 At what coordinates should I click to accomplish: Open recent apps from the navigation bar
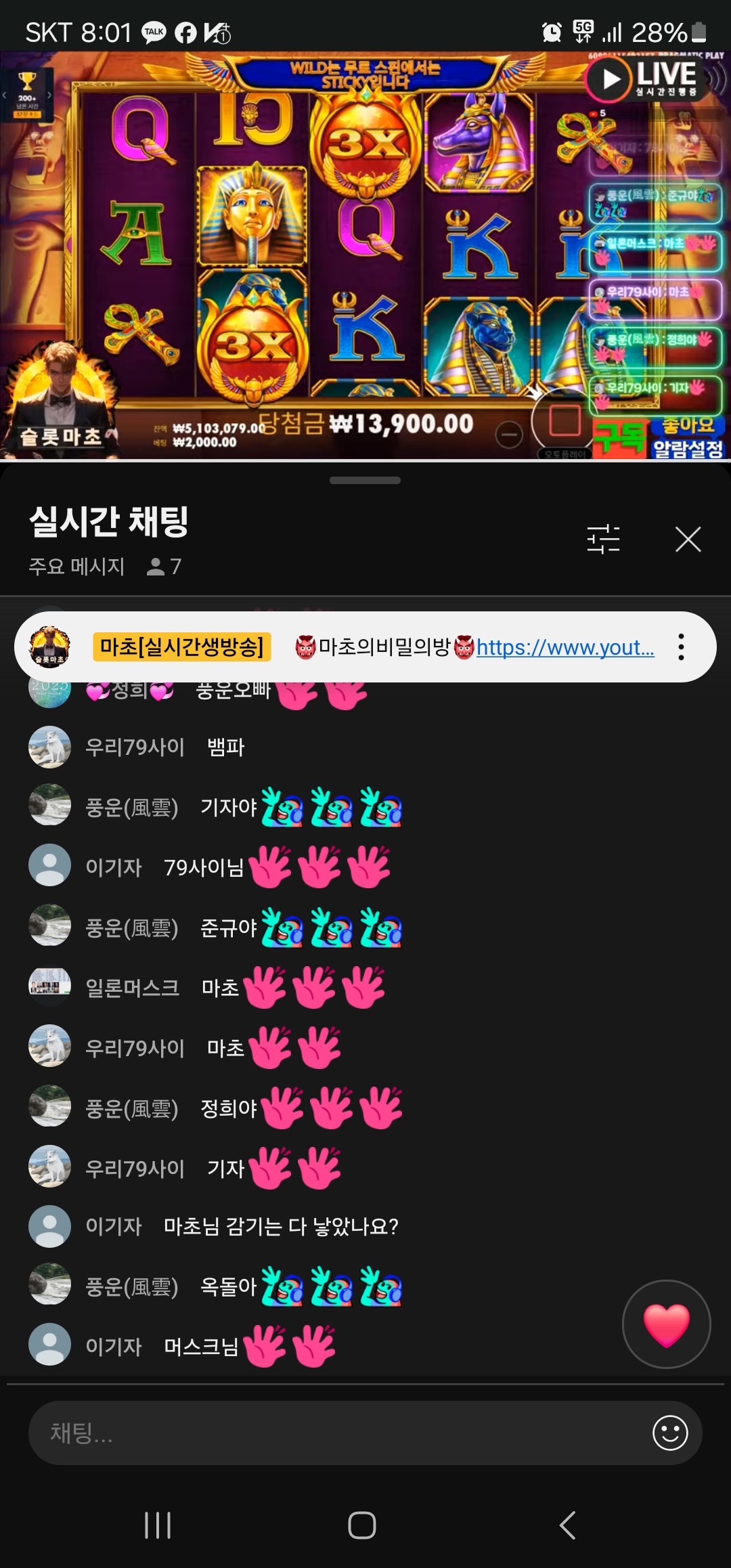(158, 1525)
